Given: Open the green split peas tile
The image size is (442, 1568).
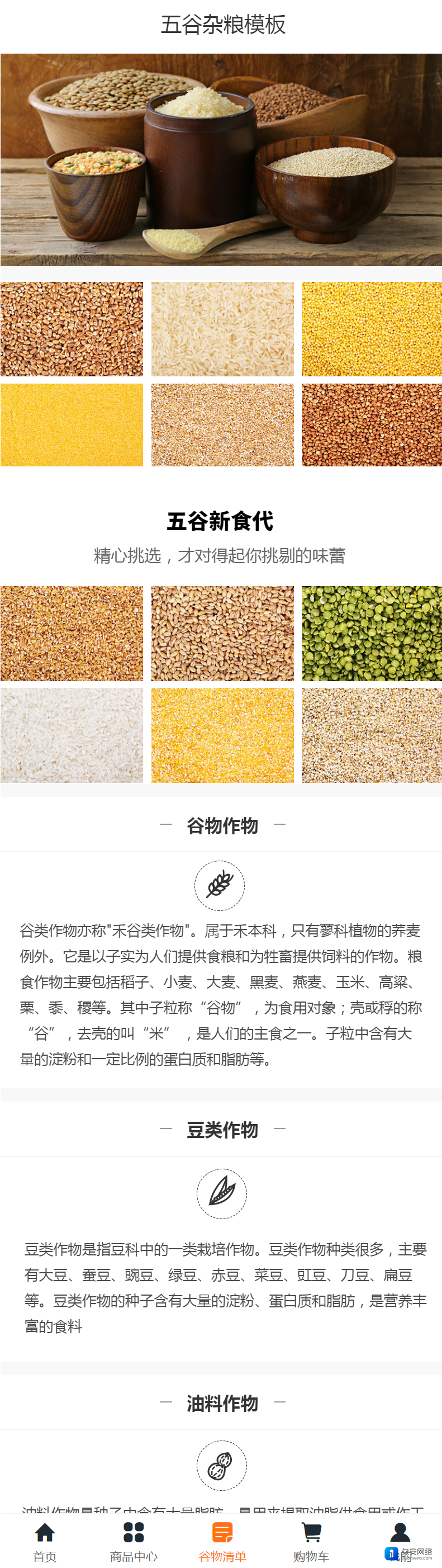Looking at the screenshot, I should pos(372,633).
